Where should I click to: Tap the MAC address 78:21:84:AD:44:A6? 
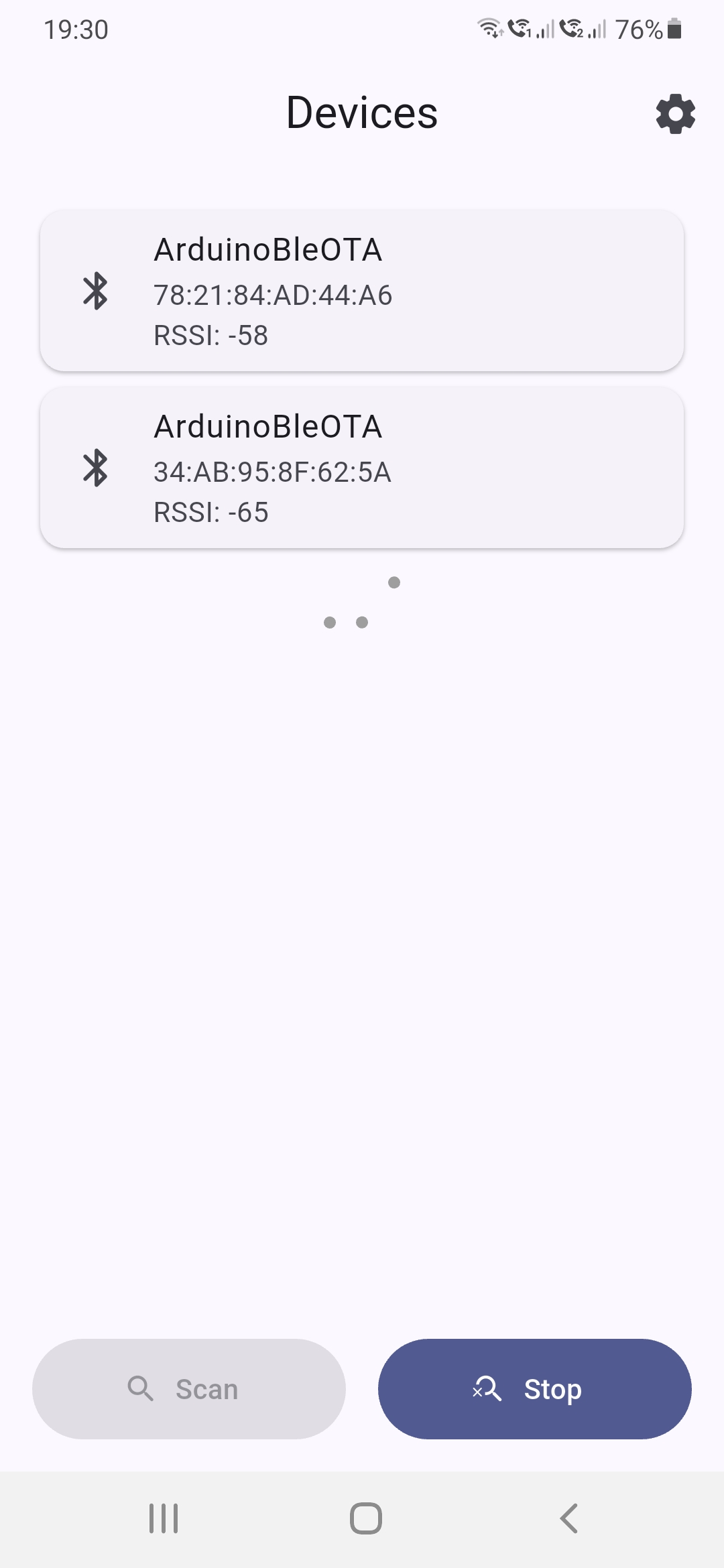[x=272, y=294]
